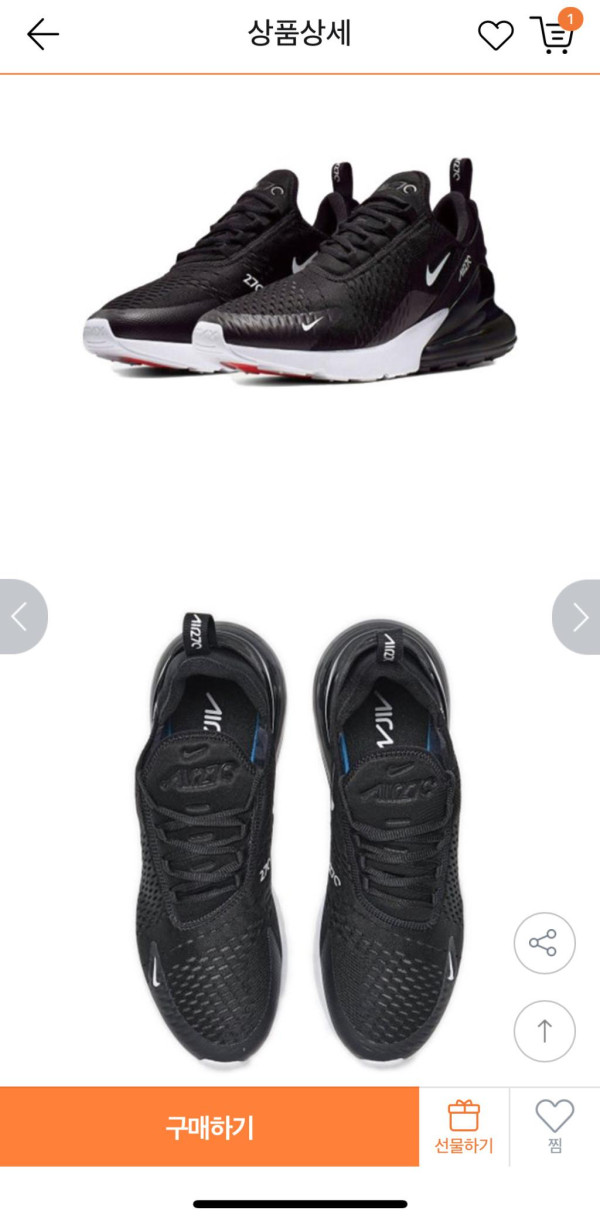
Task: Send as gift with 선물하기
Action: click(x=464, y=1127)
